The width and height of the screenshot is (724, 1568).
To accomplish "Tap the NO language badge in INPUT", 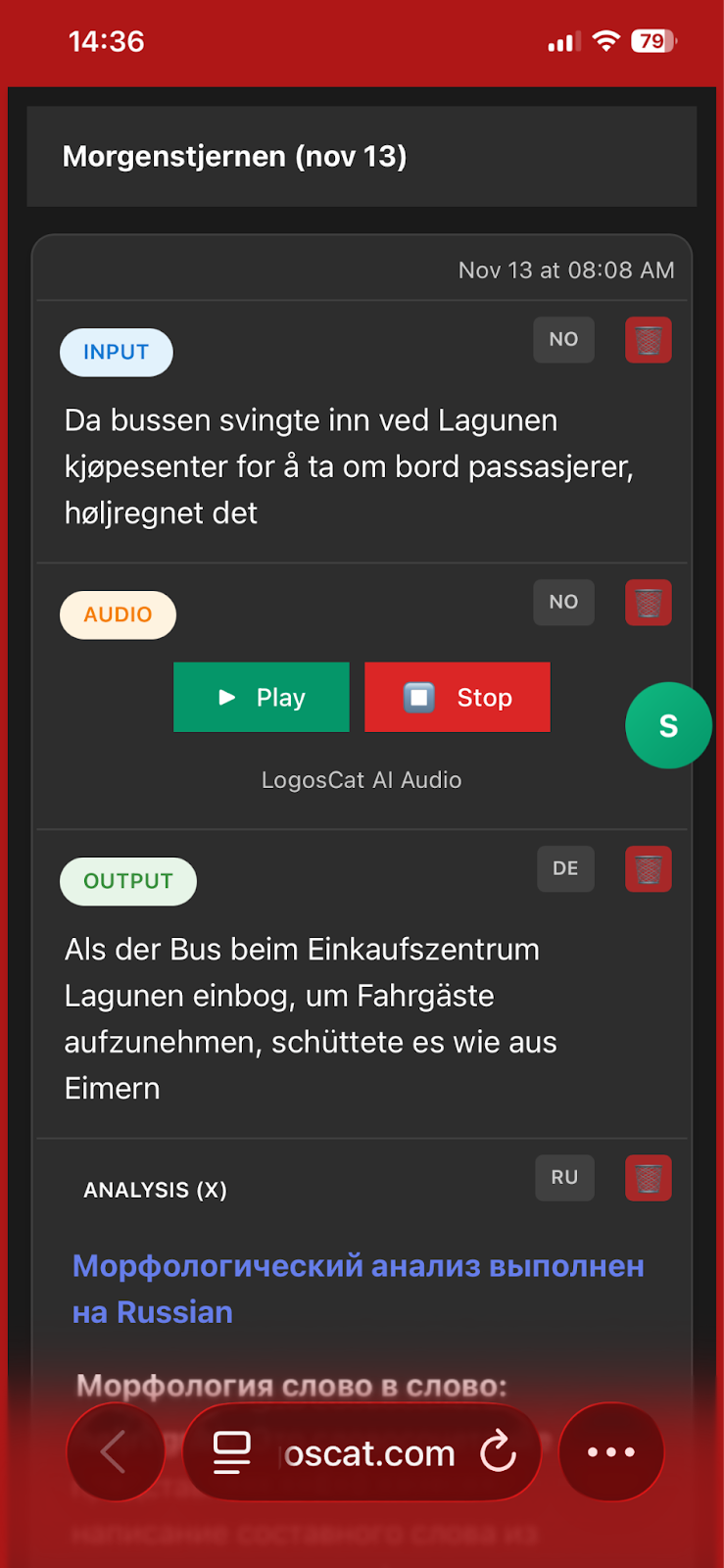I will coord(563,340).
